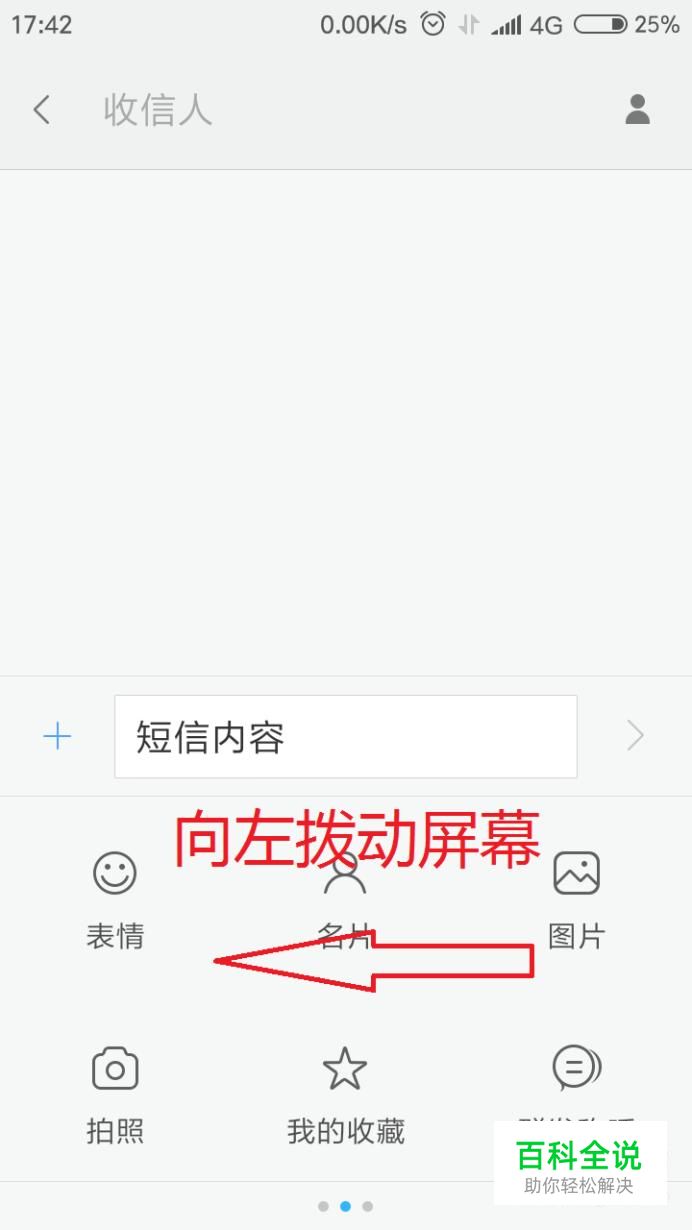
Task: Go back with the top-left arrow
Action: pyautogui.click(x=41, y=109)
